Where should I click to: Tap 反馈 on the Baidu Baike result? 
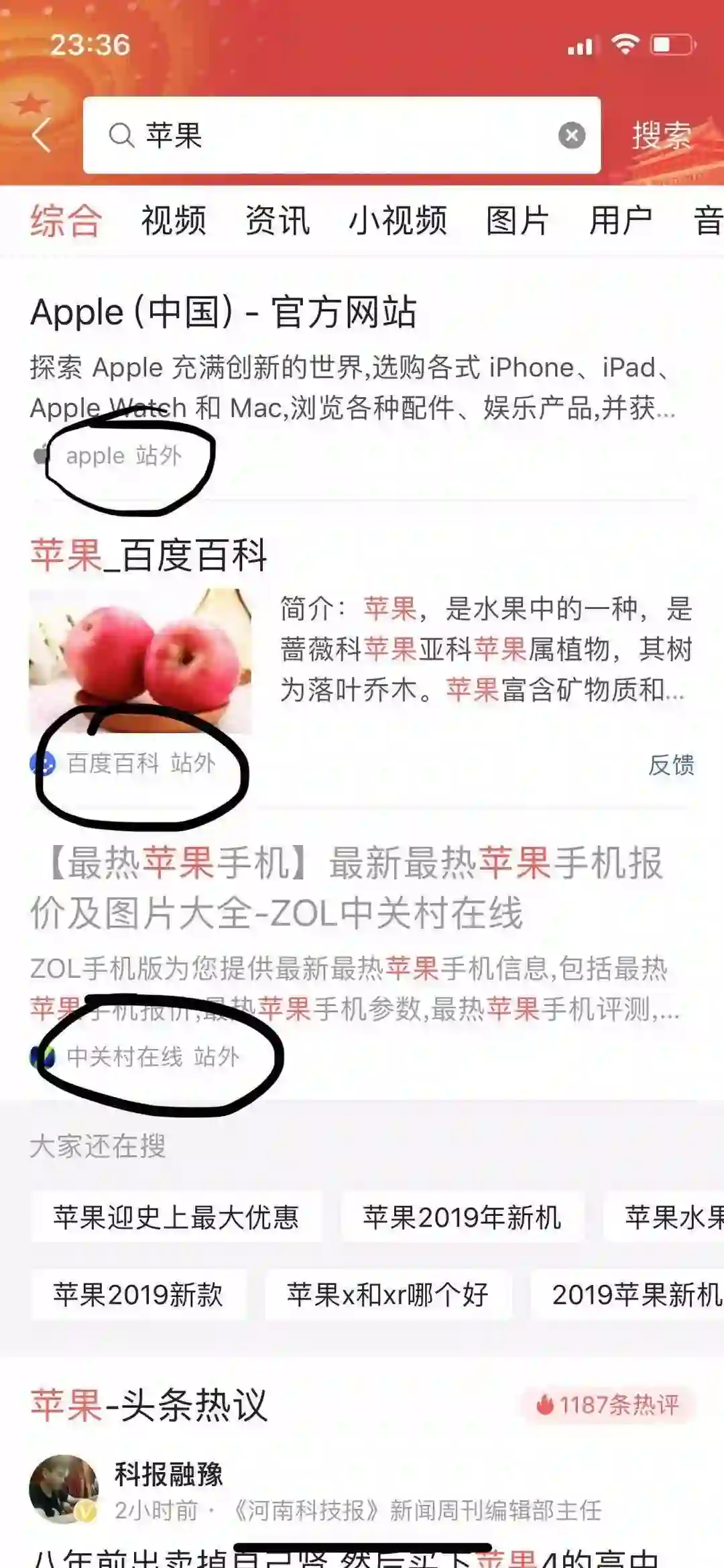coord(671,765)
